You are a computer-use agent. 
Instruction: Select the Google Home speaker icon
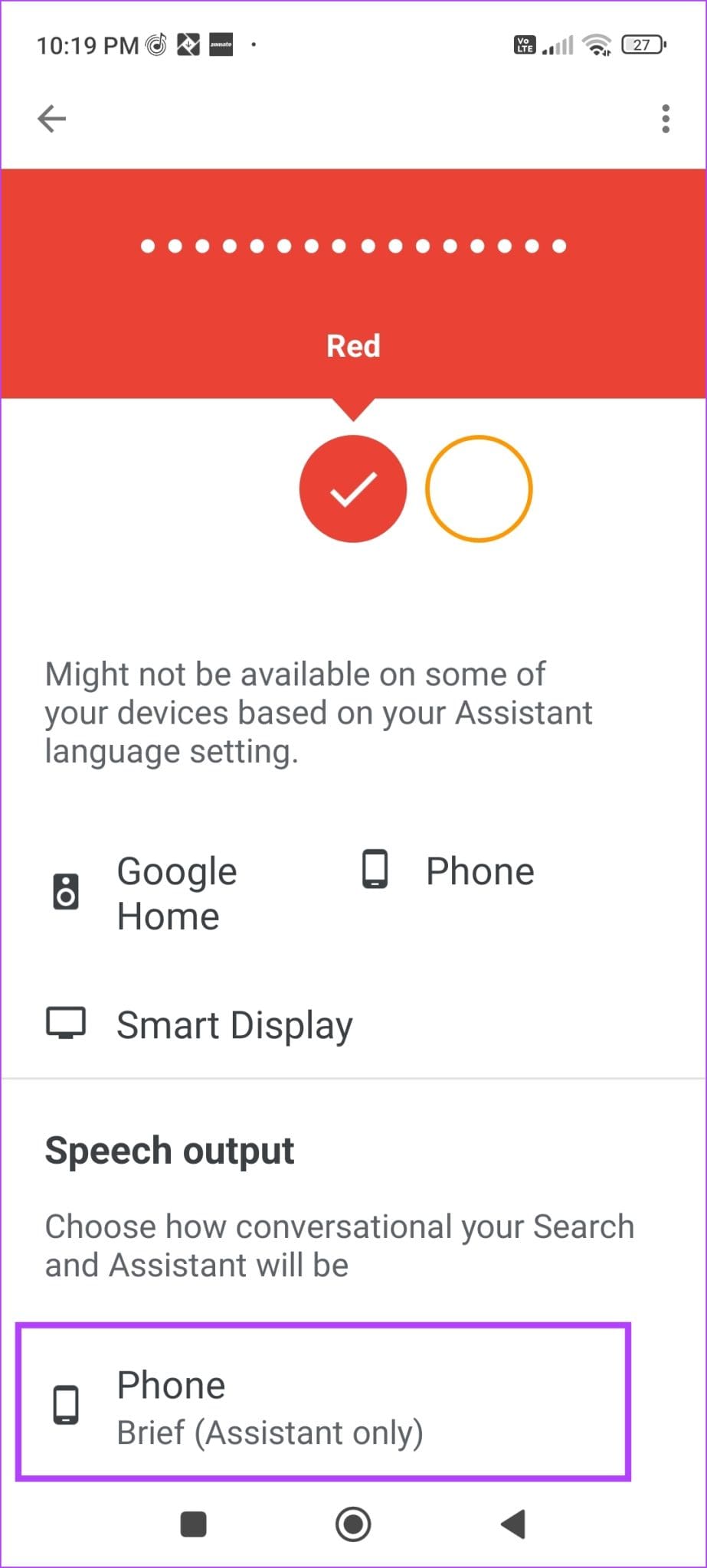click(66, 890)
